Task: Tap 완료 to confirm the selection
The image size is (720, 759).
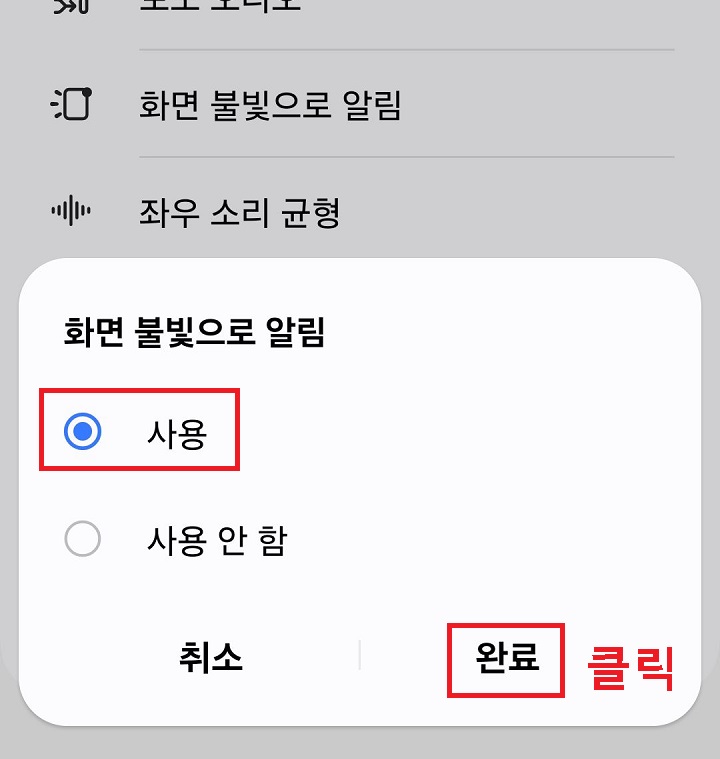Action: [x=506, y=659]
